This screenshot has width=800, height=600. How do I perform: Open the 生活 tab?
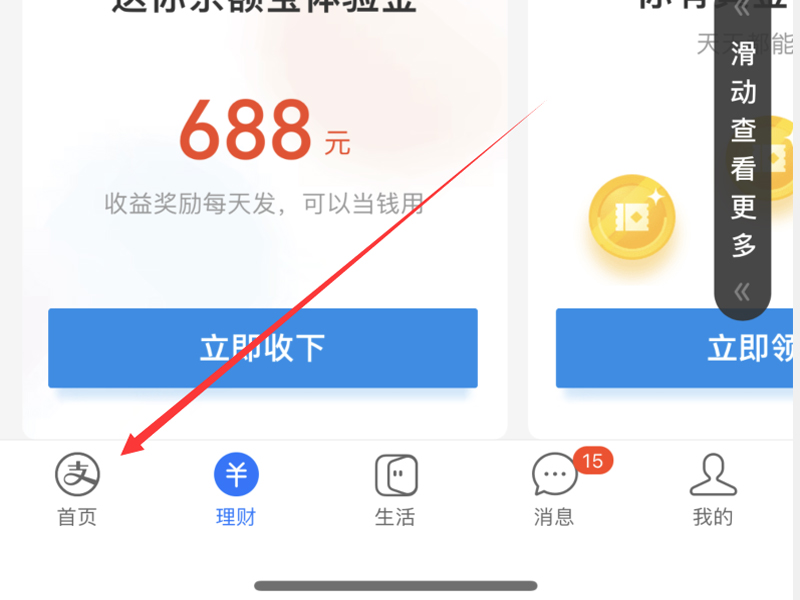tap(395, 488)
